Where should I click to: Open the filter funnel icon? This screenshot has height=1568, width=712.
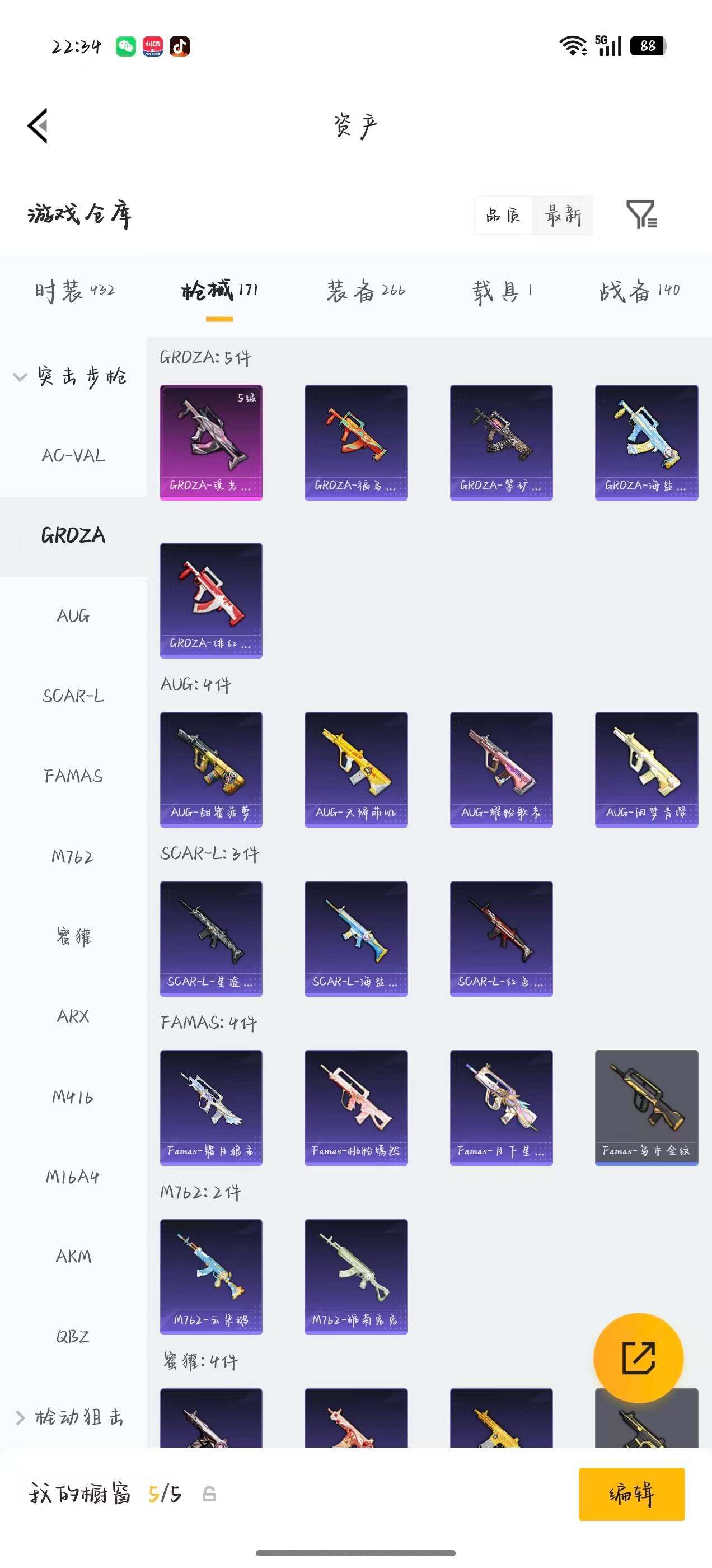[x=641, y=215]
